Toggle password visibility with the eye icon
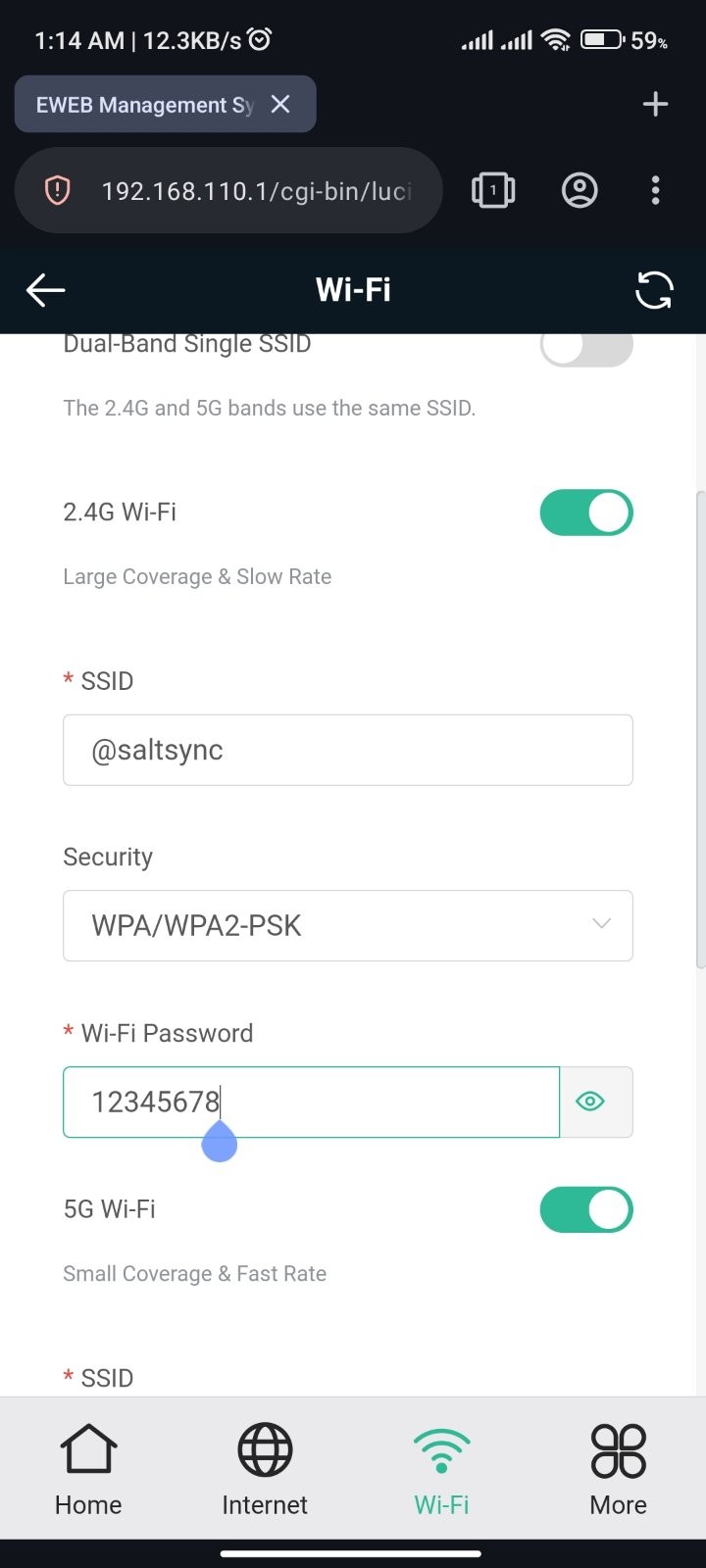 [590, 1102]
